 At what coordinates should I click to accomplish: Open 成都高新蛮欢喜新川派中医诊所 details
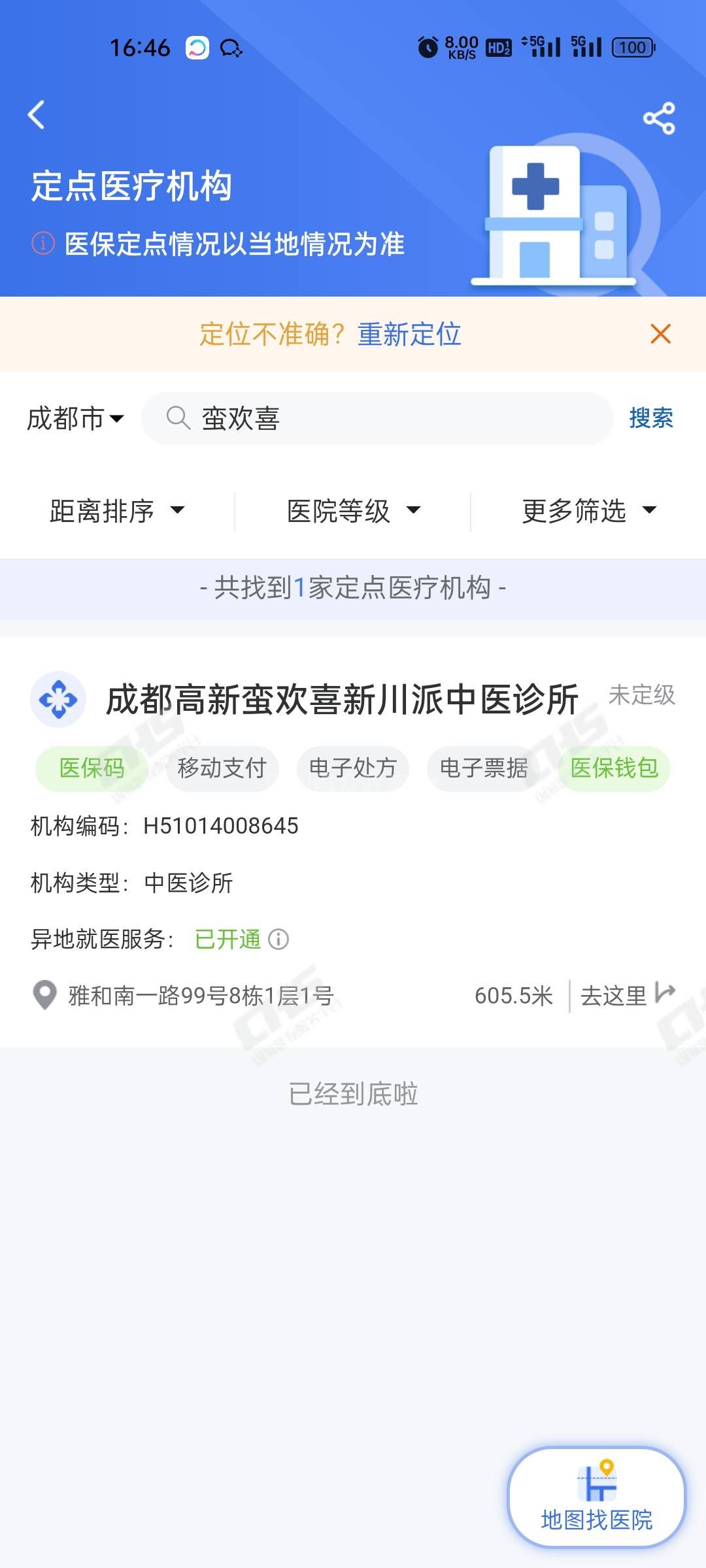point(343,699)
